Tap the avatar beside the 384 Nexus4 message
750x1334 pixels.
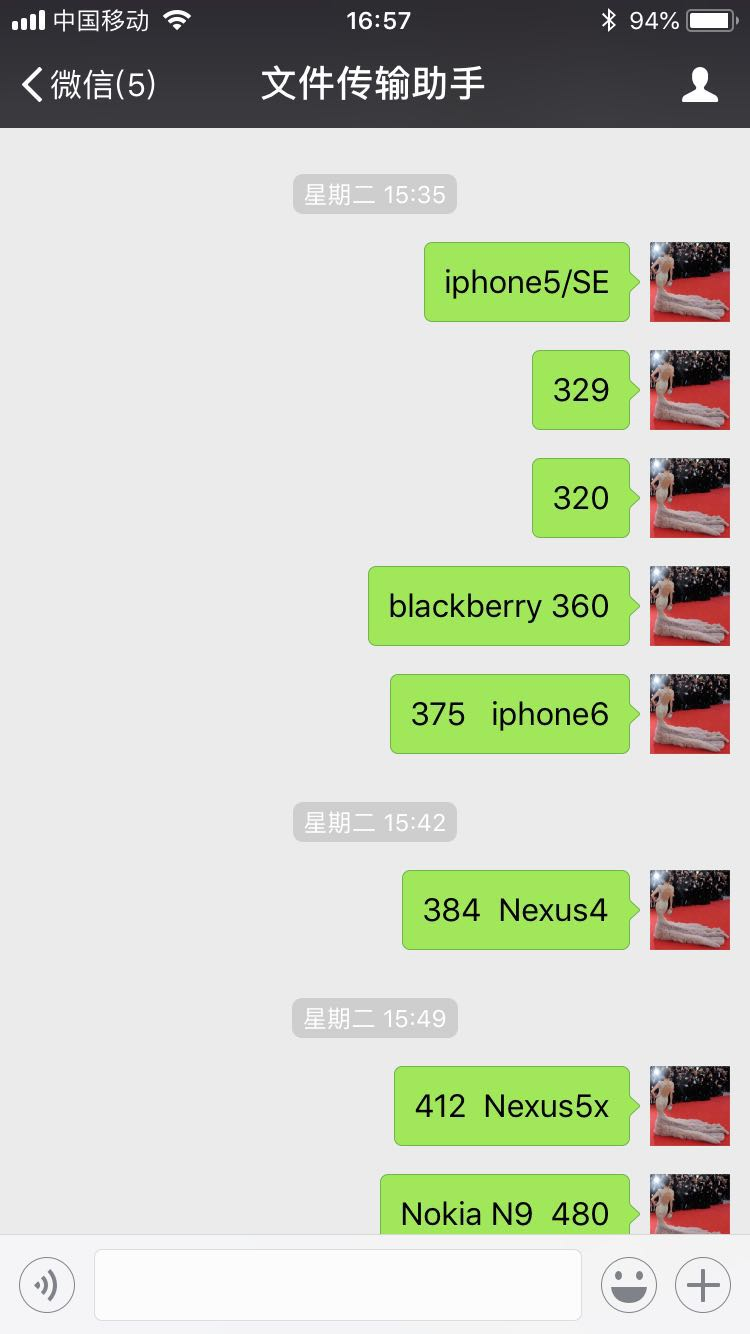point(690,910)
